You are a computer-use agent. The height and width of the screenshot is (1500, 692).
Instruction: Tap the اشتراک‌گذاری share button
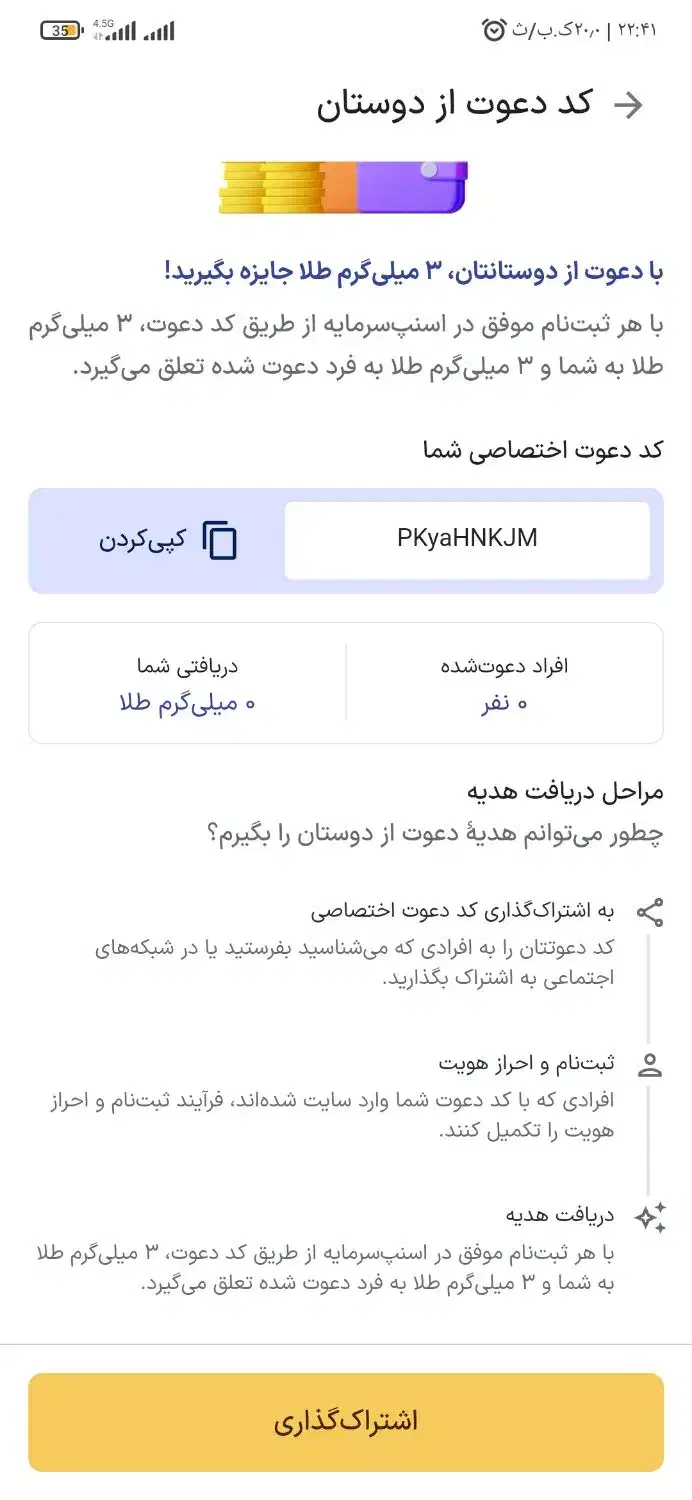tap(346, 1421)
